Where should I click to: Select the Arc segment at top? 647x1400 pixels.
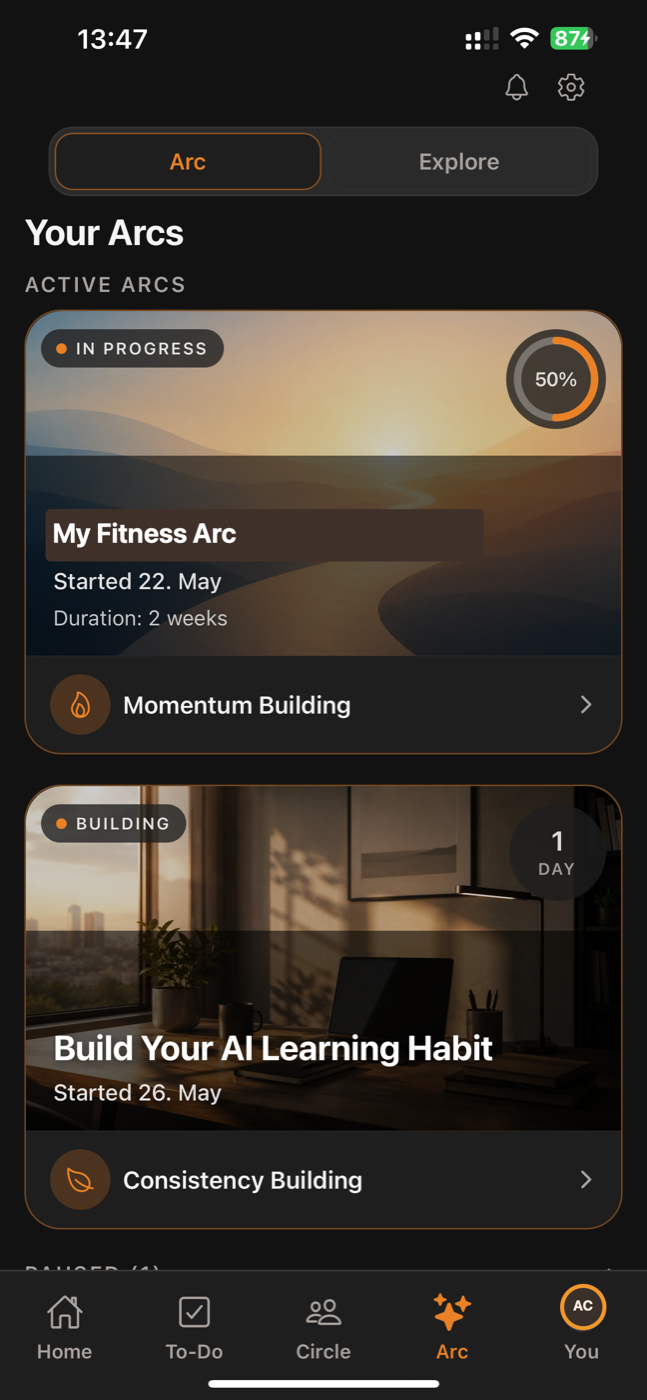(x=188, y=162)
